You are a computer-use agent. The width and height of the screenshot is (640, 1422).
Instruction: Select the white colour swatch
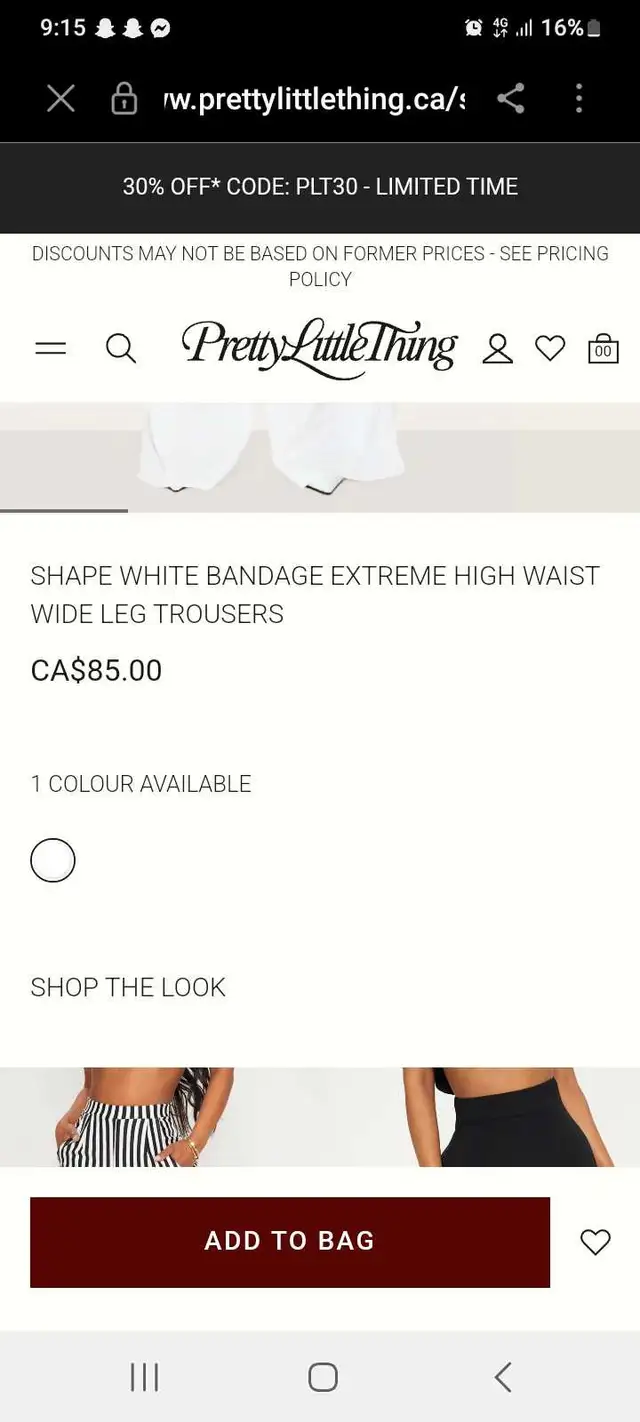pos(53,860)
